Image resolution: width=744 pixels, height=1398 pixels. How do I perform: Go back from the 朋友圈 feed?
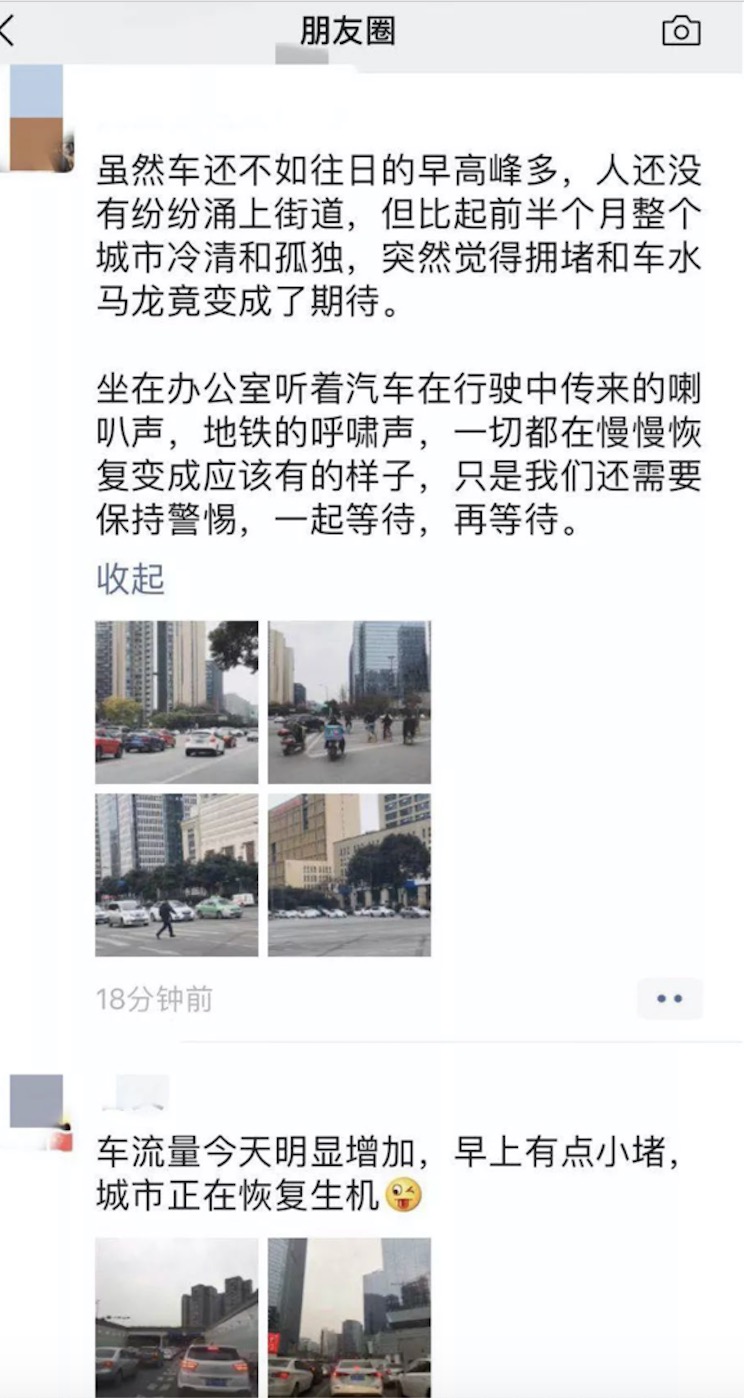coord(10,30)
